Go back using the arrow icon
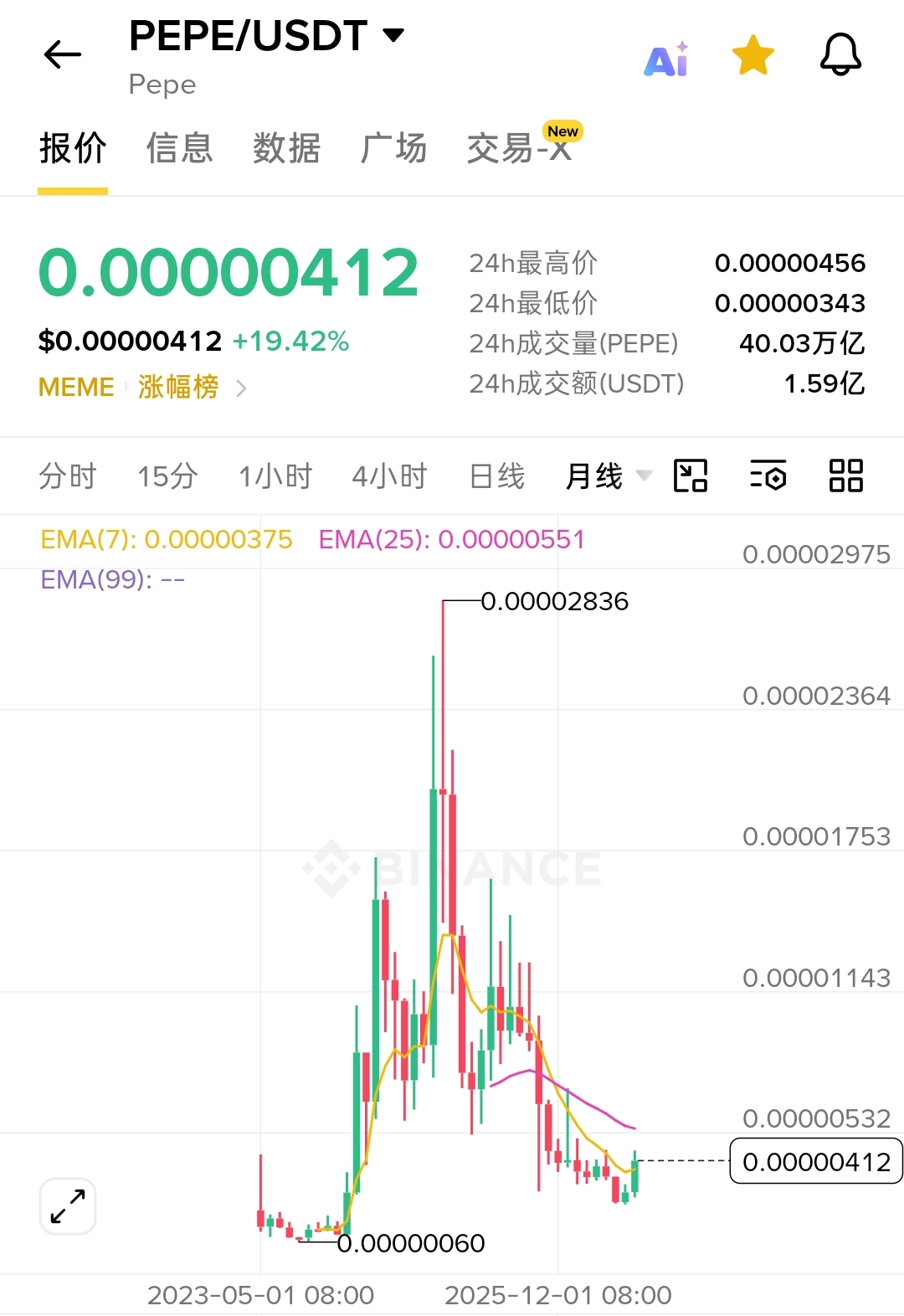The image size is (904, 1316). coord(63,55)
